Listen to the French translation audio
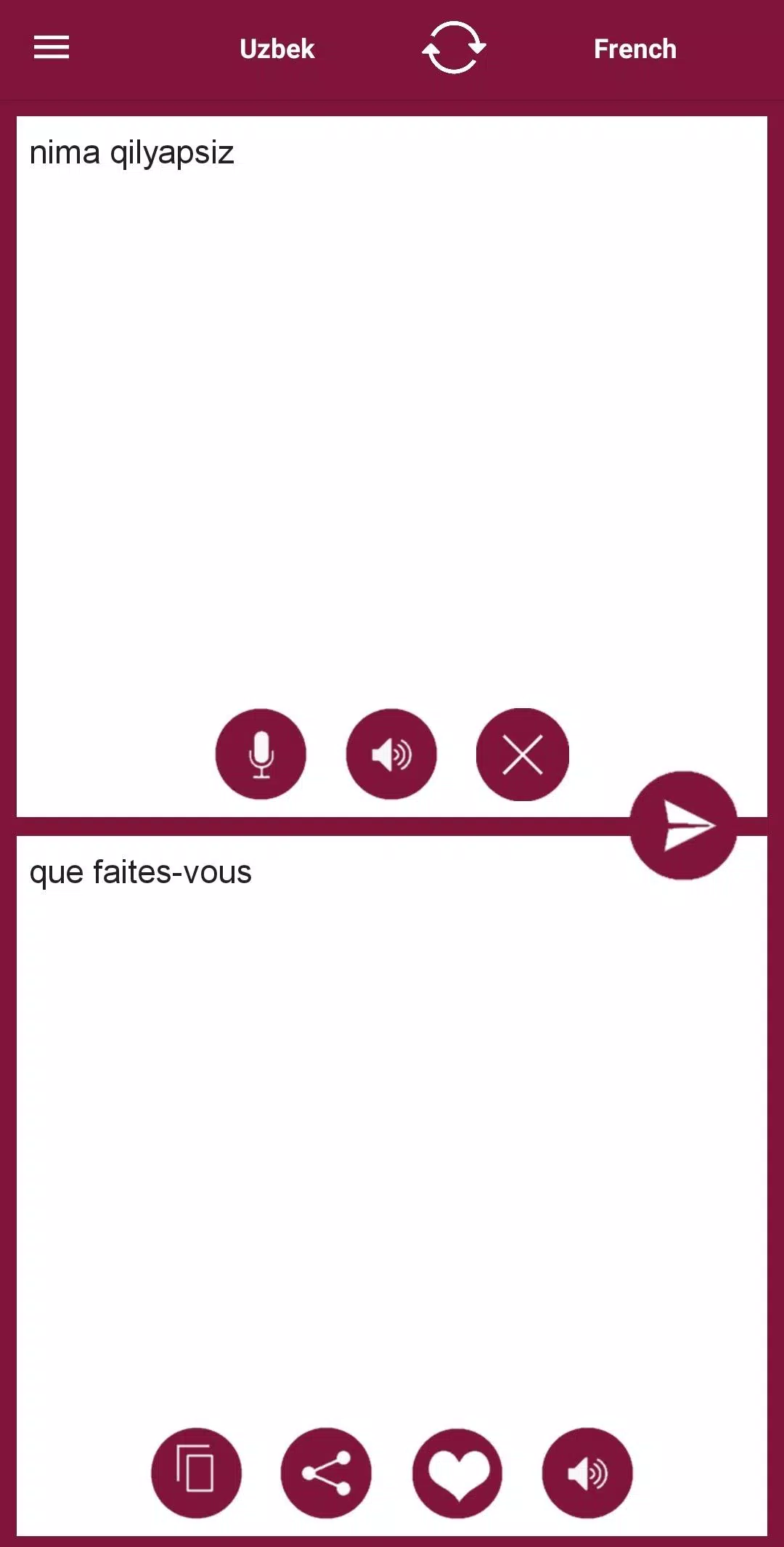 pos(587,1471)
